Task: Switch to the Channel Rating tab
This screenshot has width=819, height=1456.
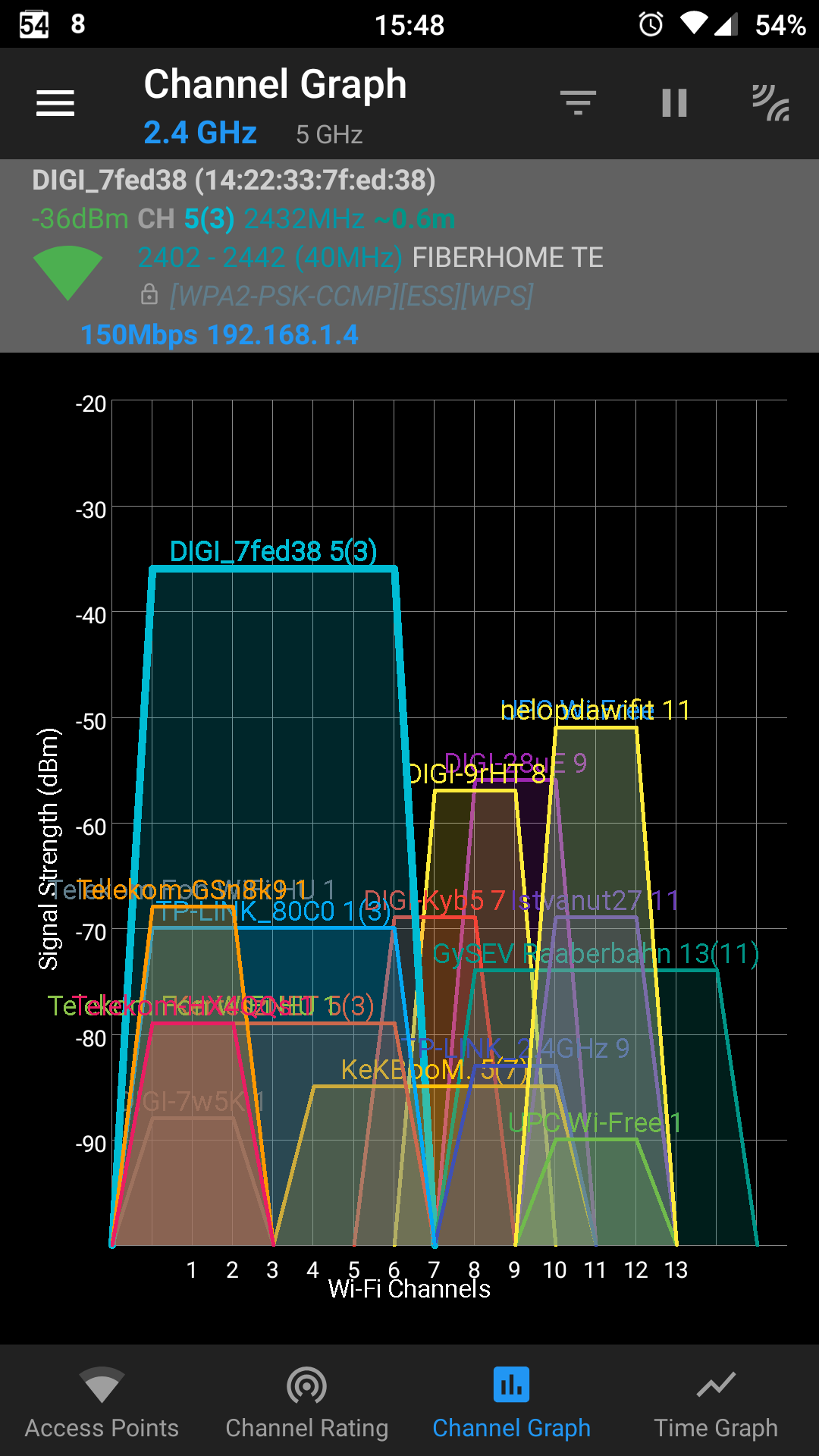Action: (x=306, y=1401)
